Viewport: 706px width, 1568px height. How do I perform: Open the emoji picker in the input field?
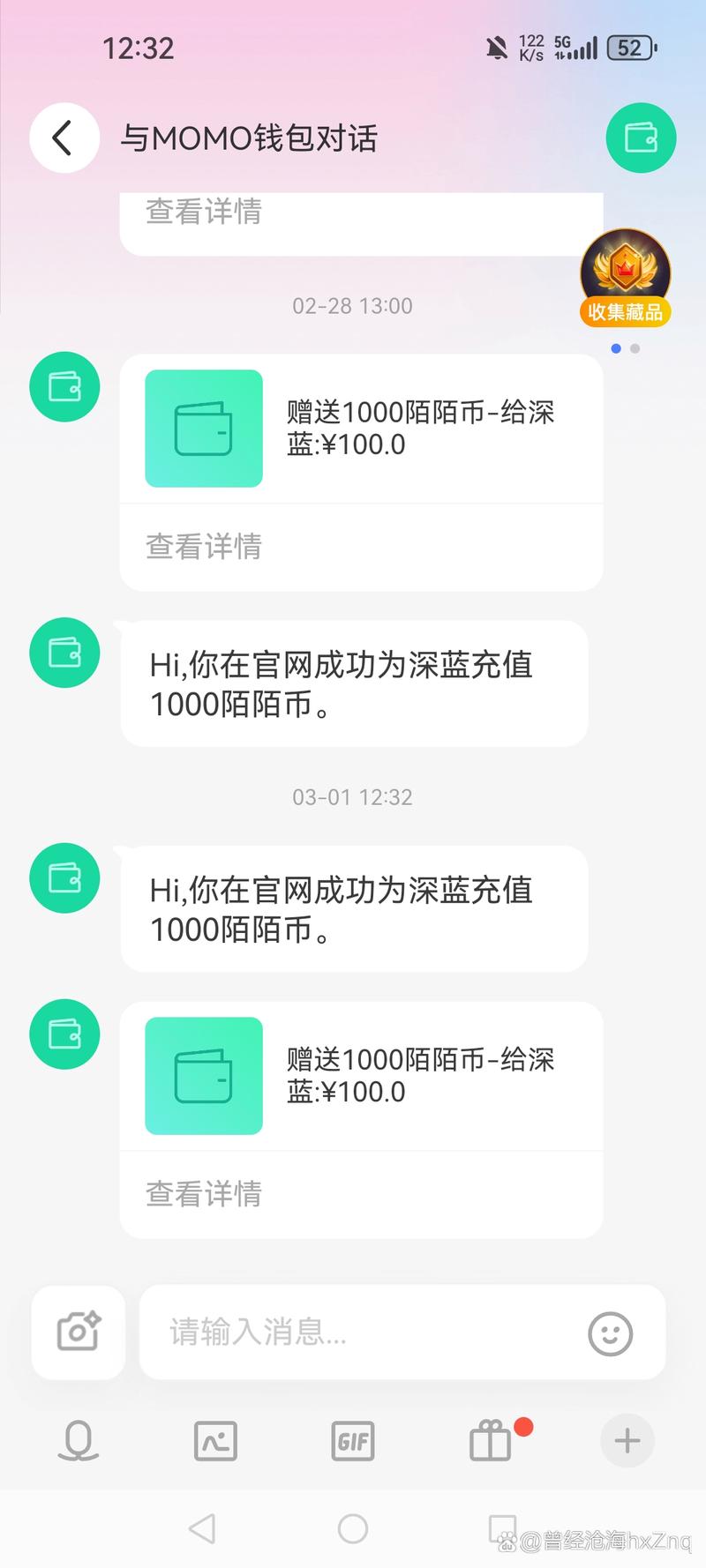point(611,1333)
